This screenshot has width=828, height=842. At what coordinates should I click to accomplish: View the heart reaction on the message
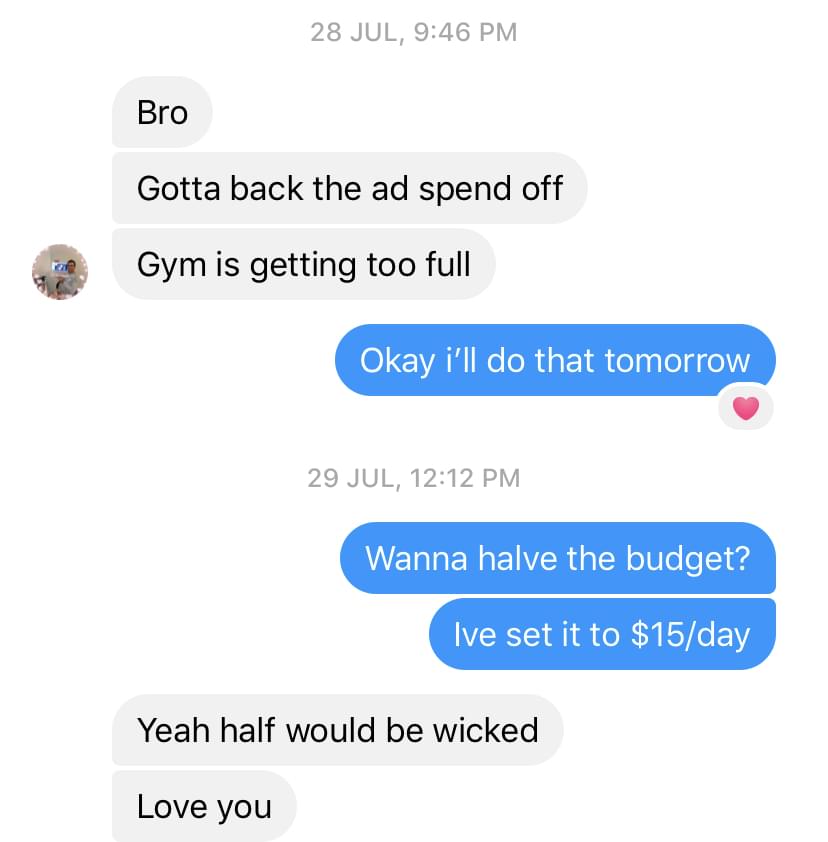point(746,408)
